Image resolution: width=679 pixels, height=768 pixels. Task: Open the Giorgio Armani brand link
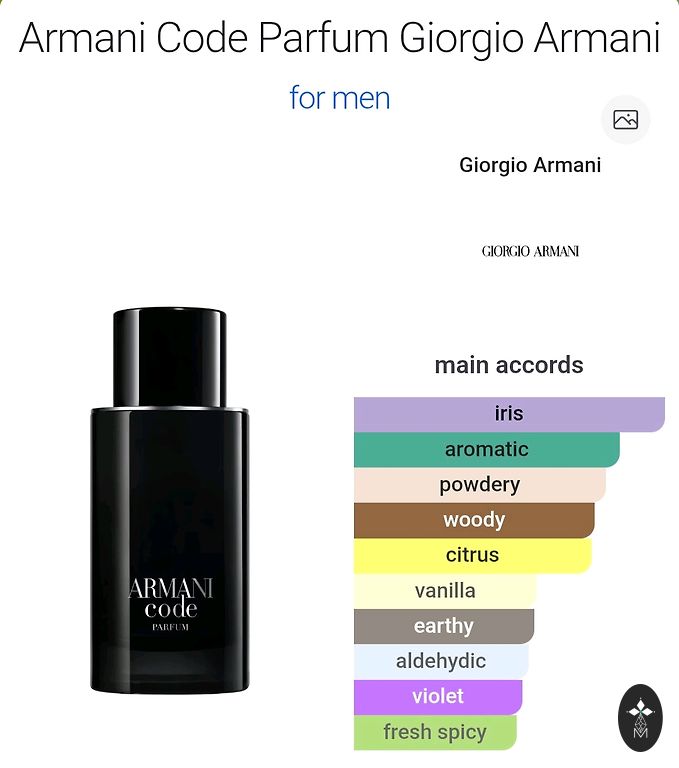[530, 165]
